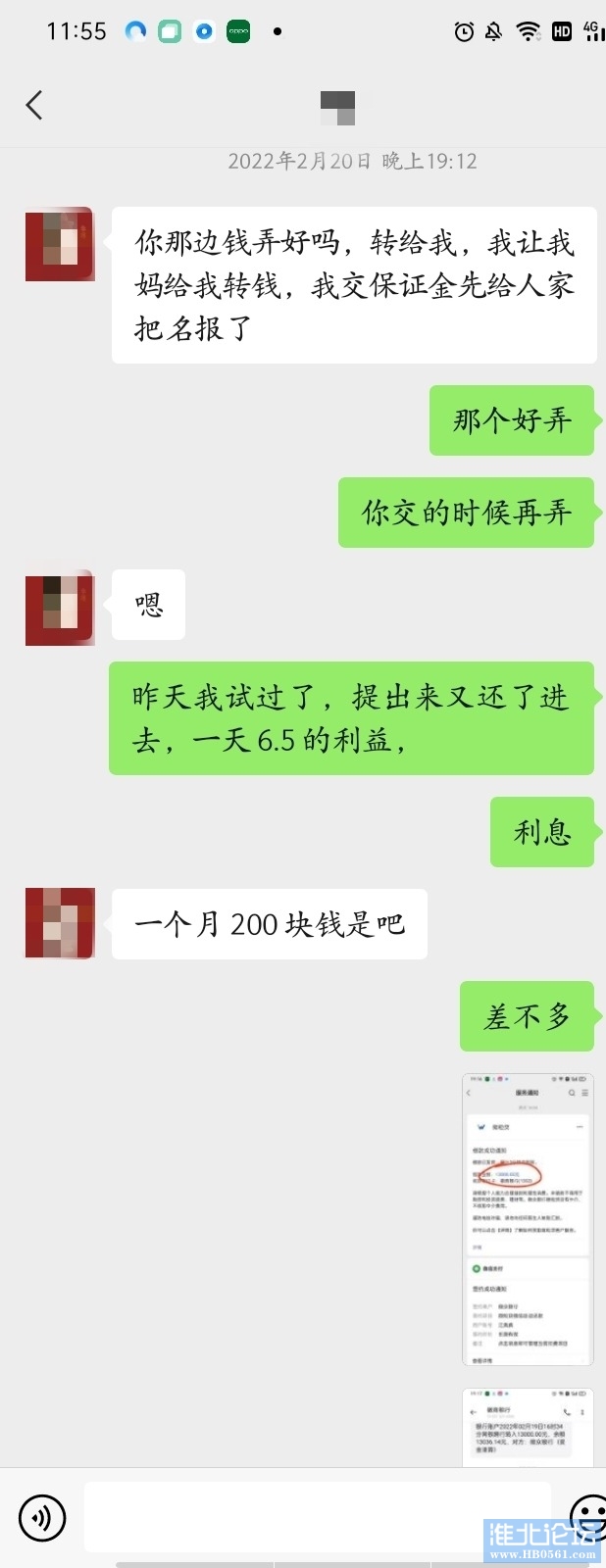Go back to the chat list
This screenshot has height=1568, width=606.
35,105
